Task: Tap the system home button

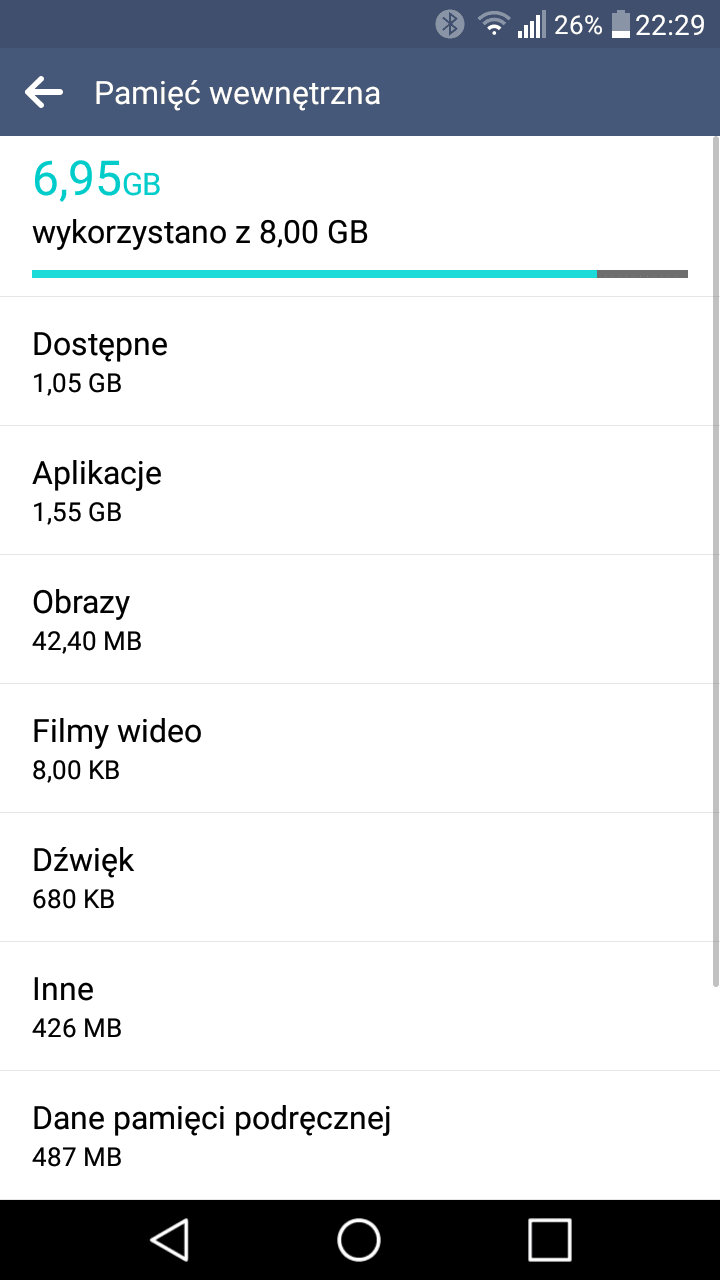Action: [x=359, y=1240]
